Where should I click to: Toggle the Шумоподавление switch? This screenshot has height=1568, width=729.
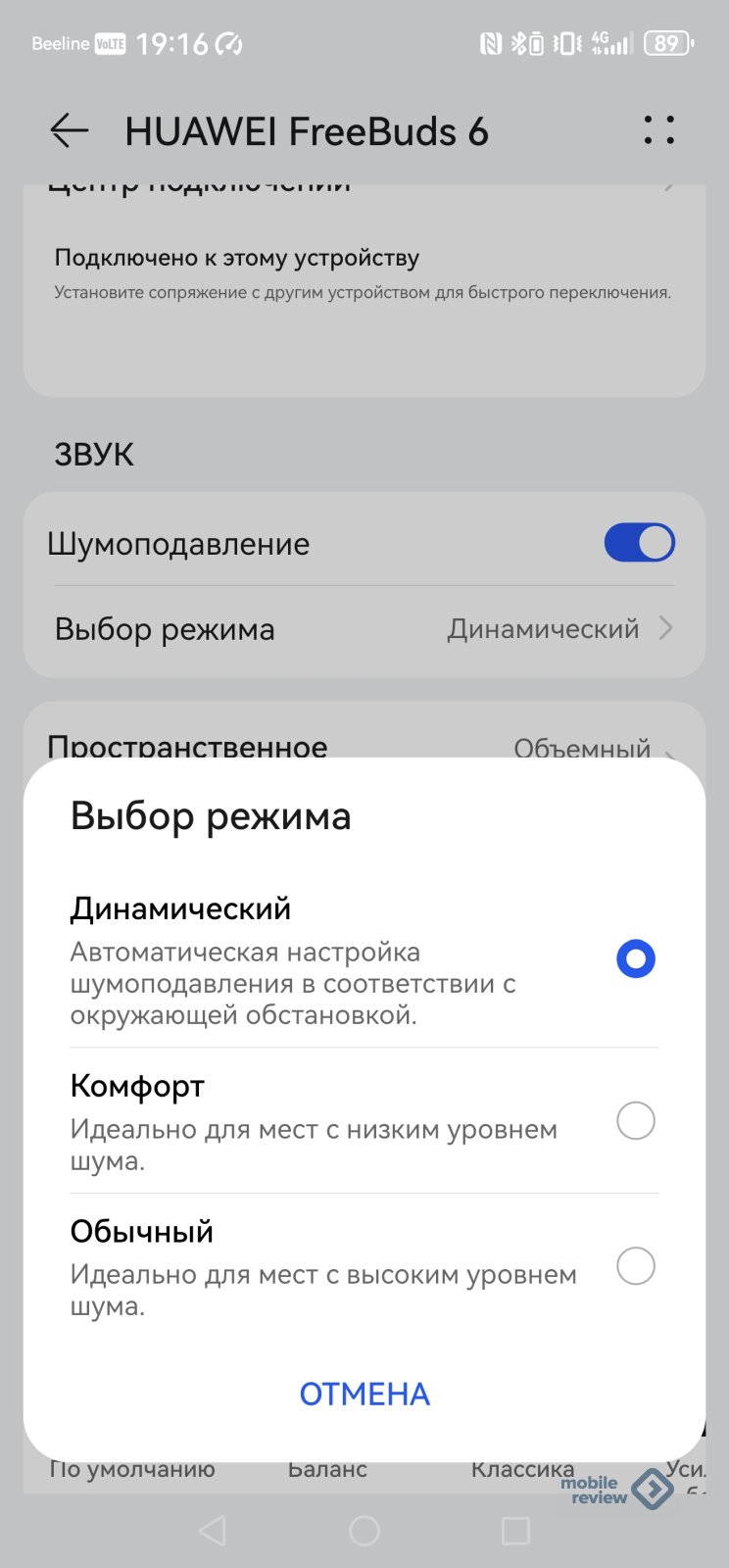pos(640,543)
